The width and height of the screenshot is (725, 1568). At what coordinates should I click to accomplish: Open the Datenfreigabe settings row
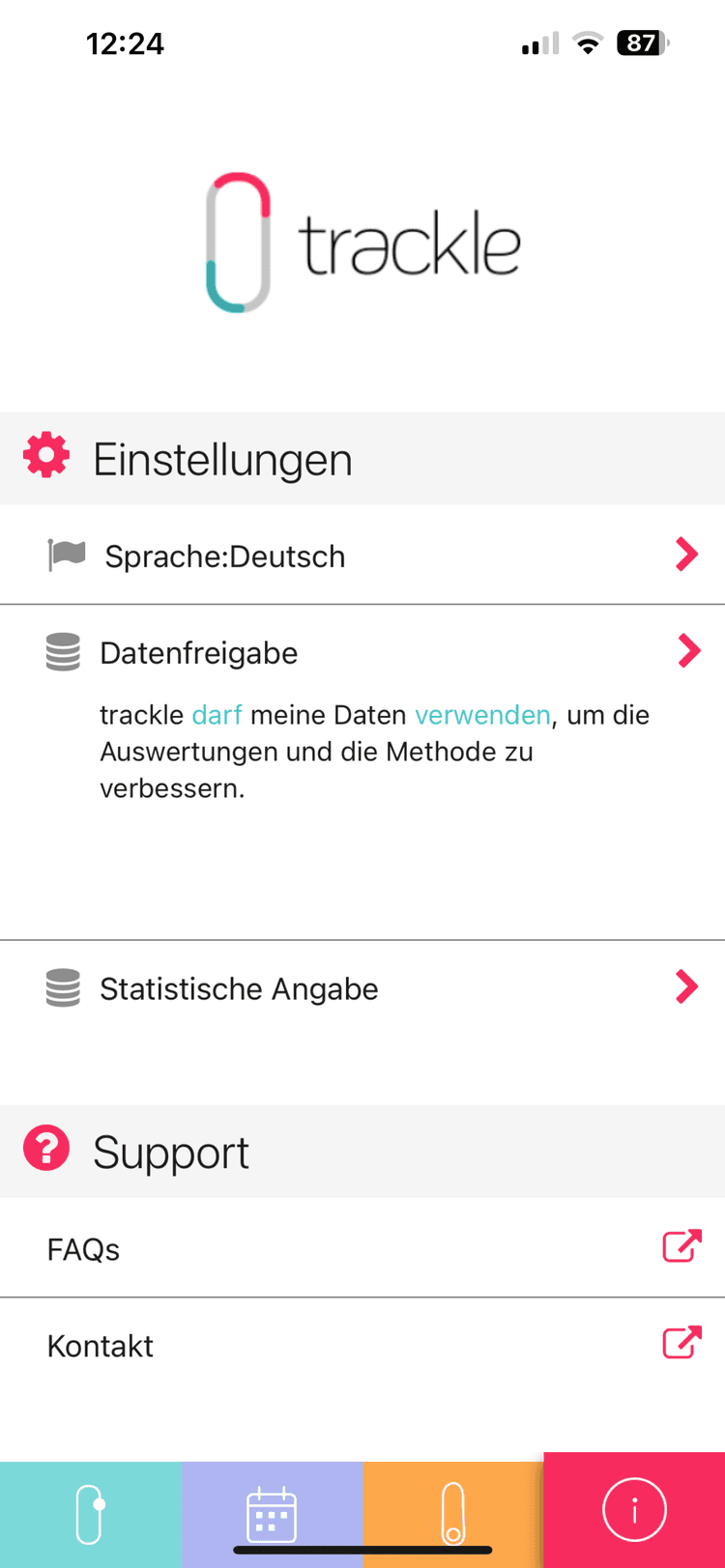coord(362,653)
